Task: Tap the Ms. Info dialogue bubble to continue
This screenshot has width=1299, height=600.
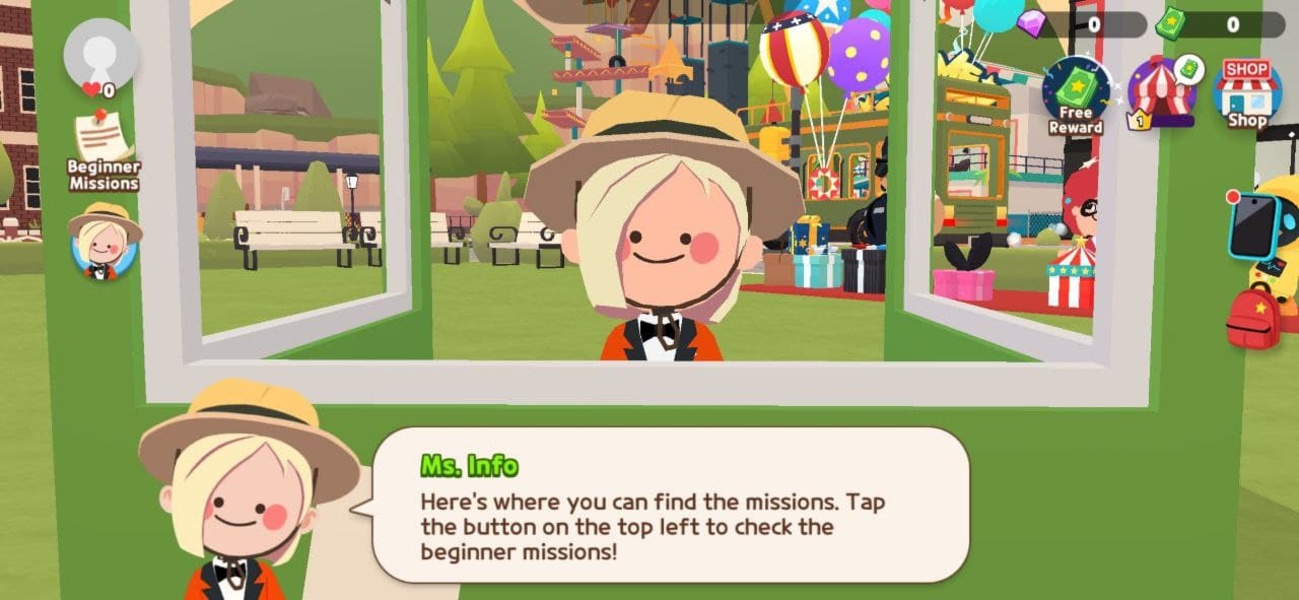Action: (670, 505)
